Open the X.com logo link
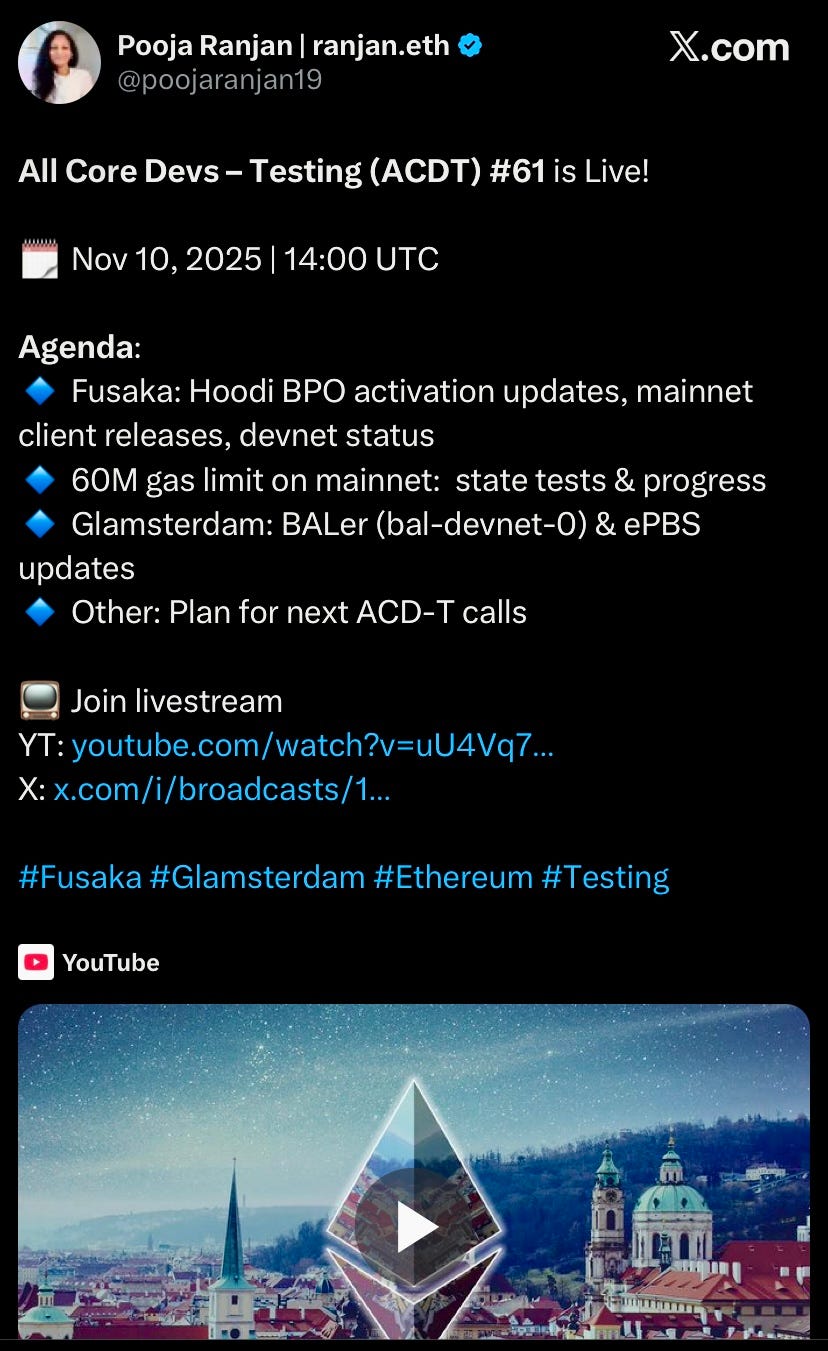Viewport: 828px width, 1351px height. 729,47
